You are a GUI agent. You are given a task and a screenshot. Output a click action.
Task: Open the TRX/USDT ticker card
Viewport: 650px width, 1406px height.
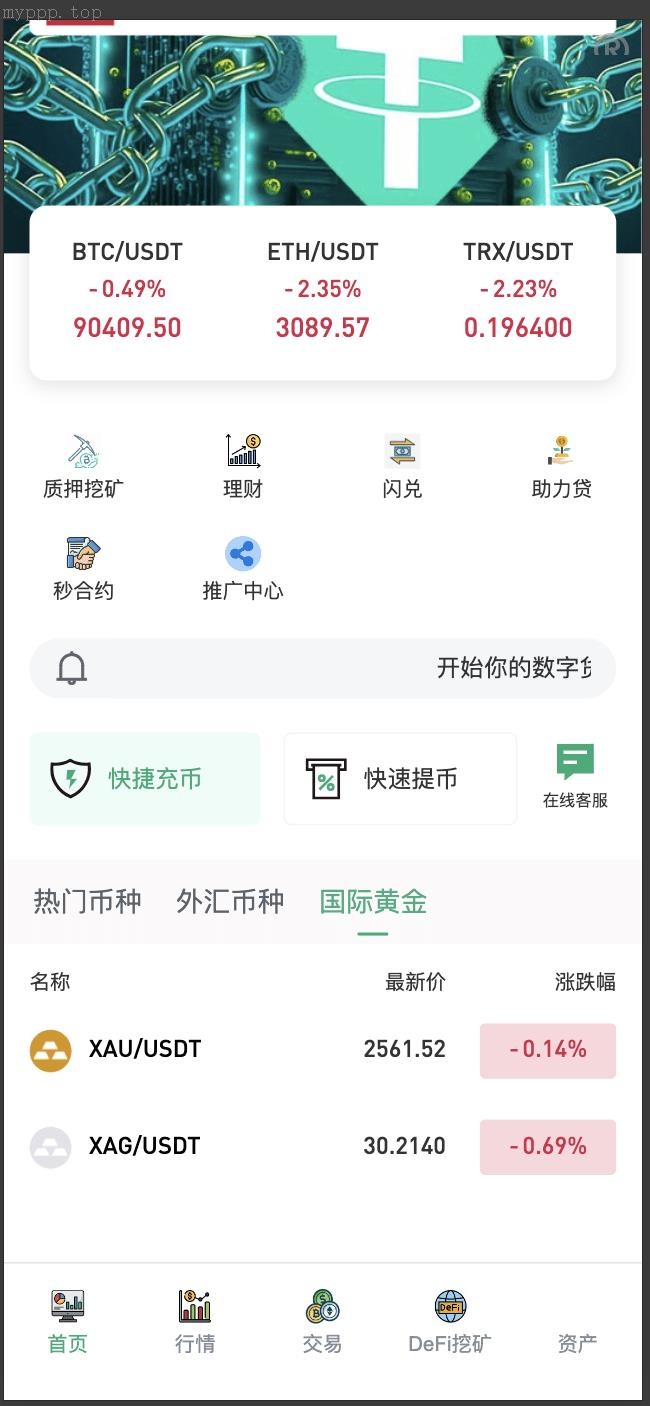click(x=518, y=290)
